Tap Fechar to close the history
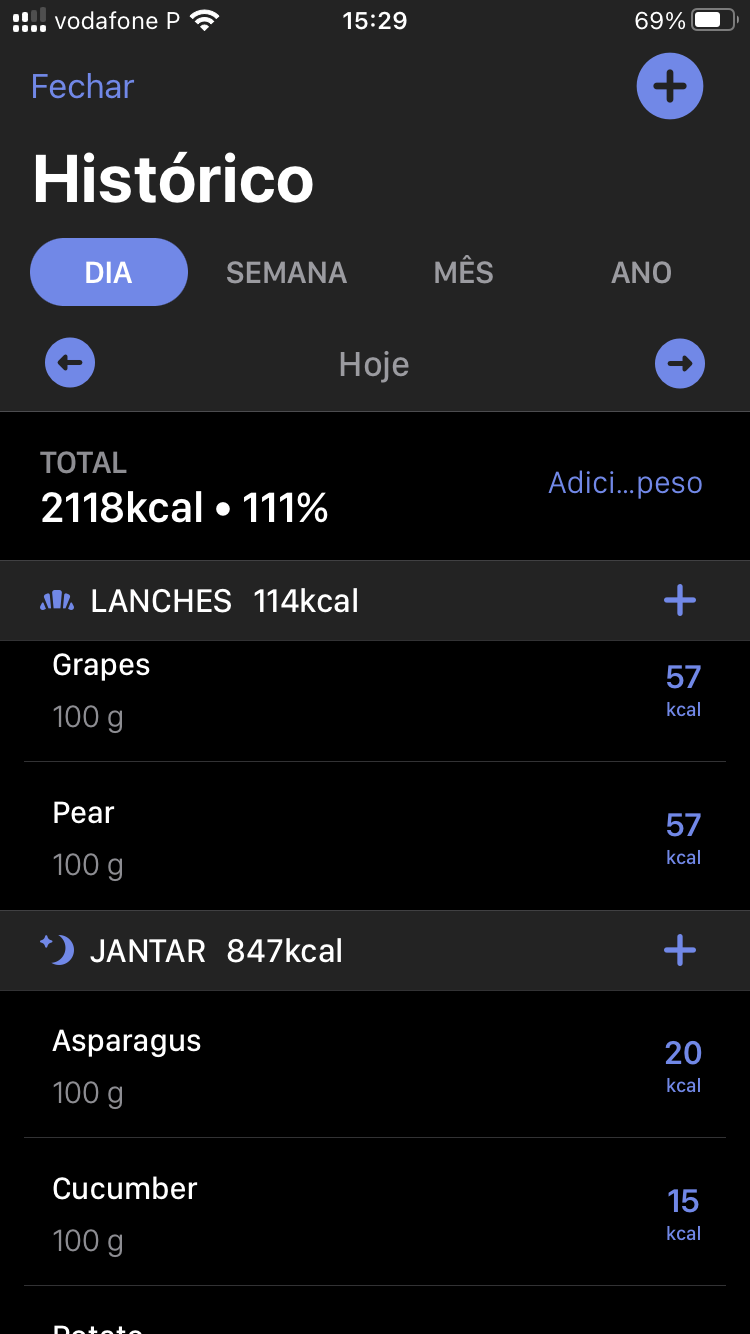The height and width of the screenshot is (1334, 750). pyautogui.click(x=82, y=87)
